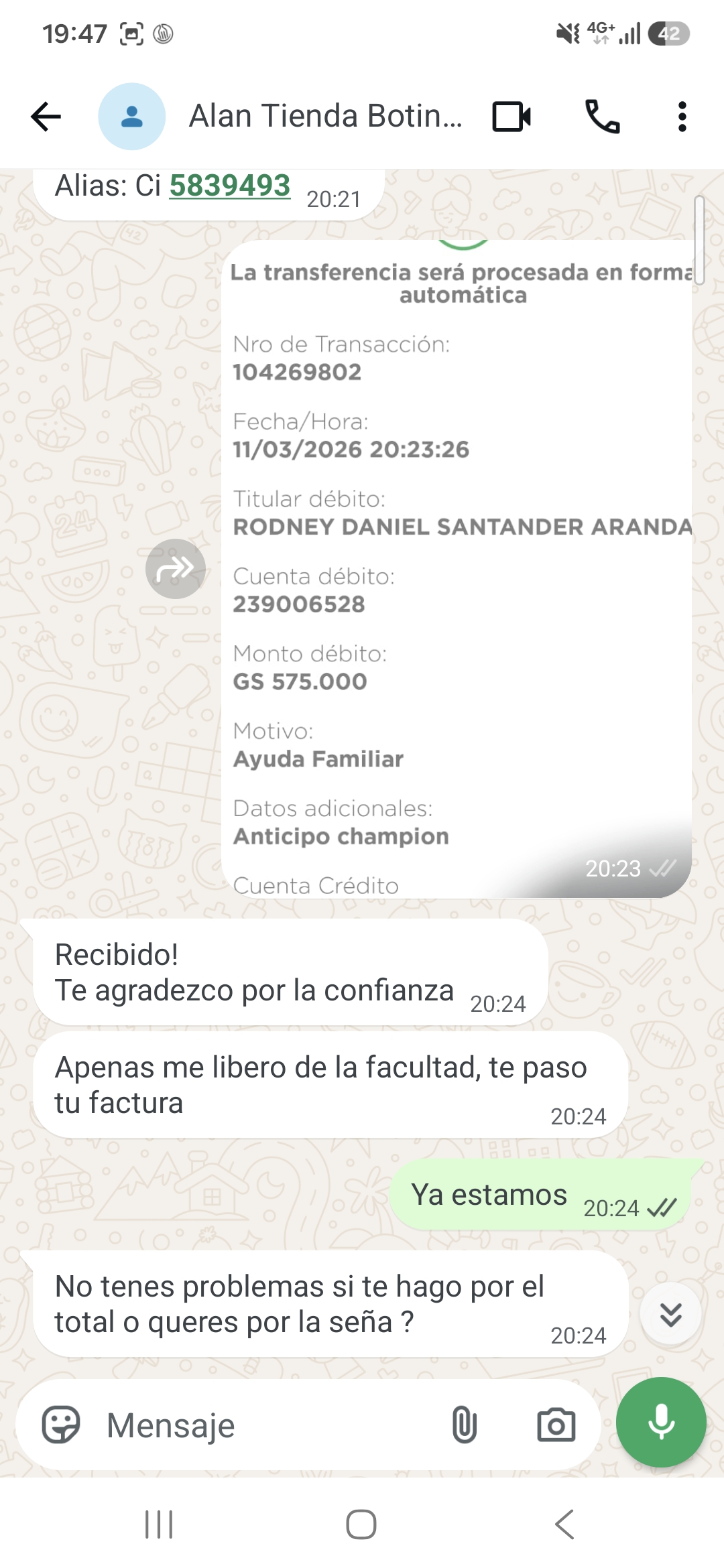Viewport: 724px width, 1568px height.
Task: Tap the linked number 5839493
Action: (229, 186)
